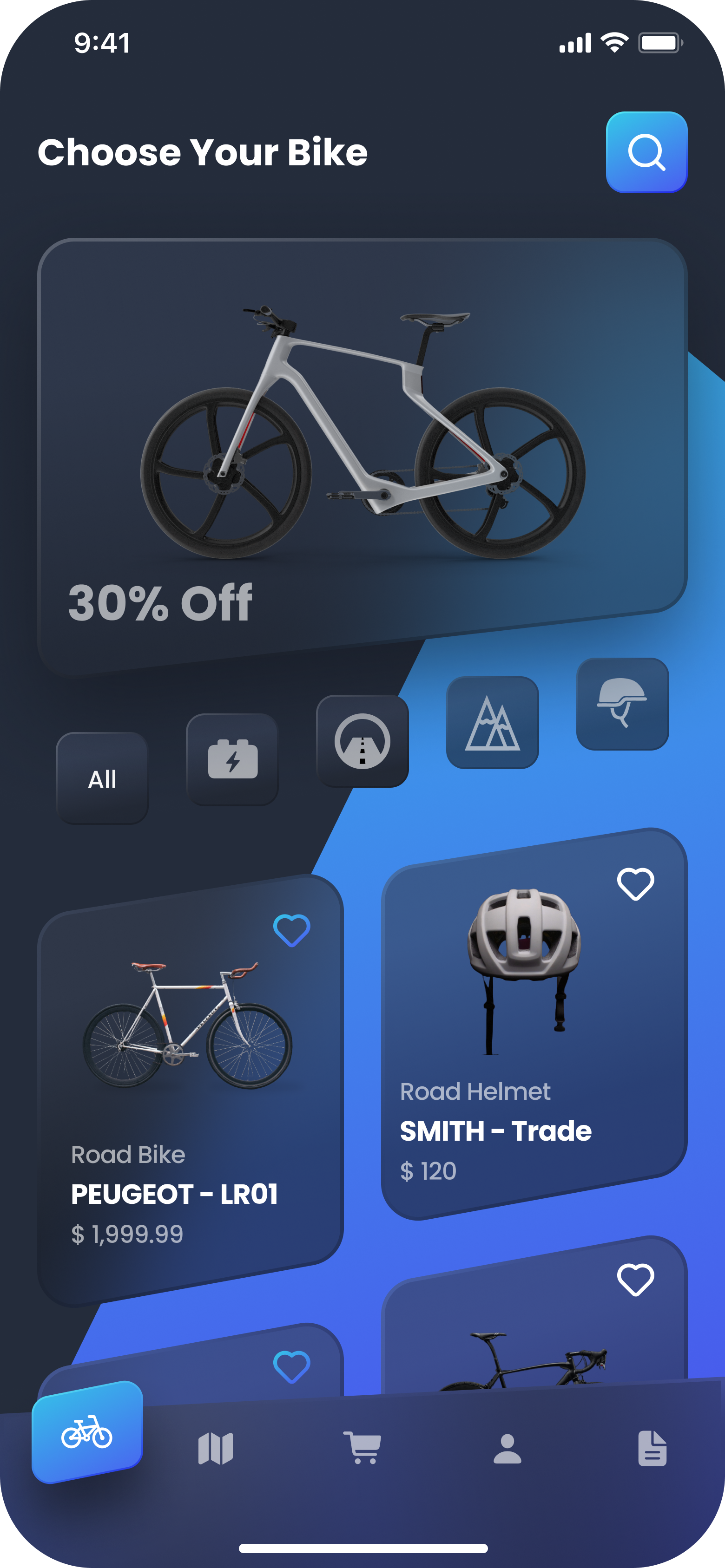This screenshot has height=1568, width=725.
Task: Favorite the SMITH - Trade helmet
Action: click(635, 884)
